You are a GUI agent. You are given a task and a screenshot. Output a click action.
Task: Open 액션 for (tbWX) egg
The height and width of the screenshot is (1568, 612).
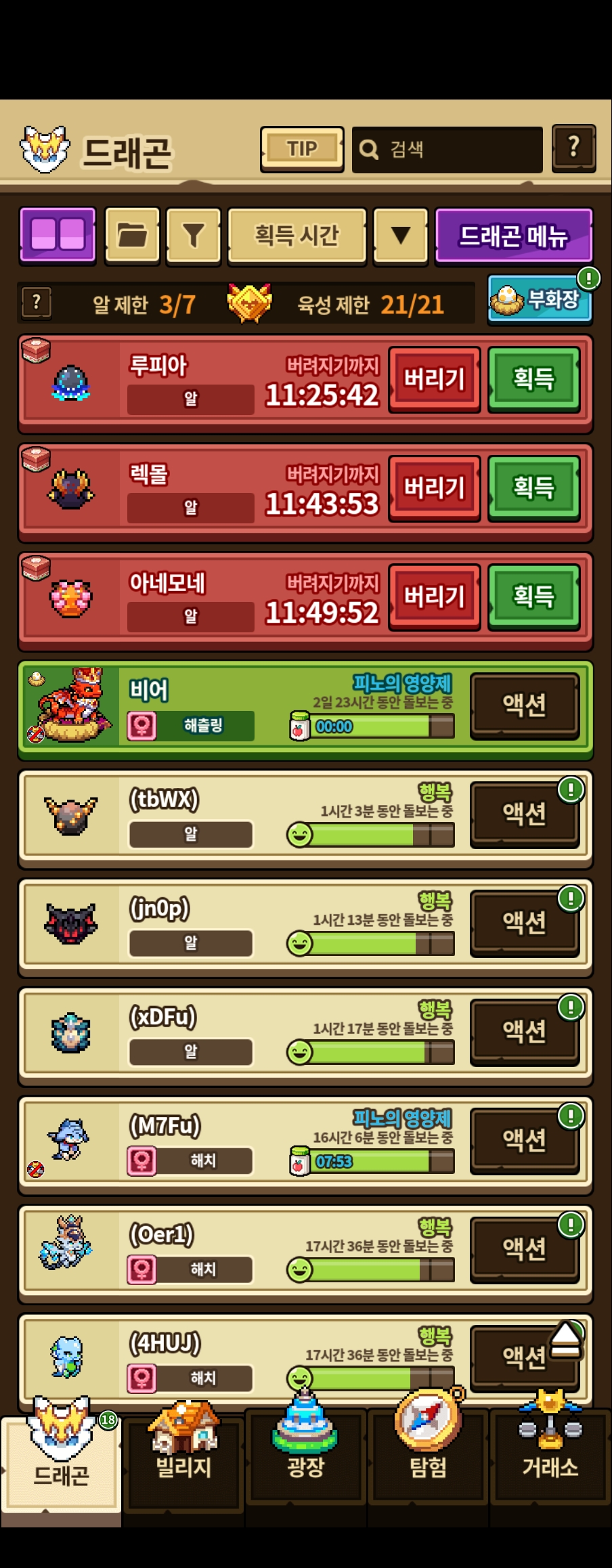[524, 814]
